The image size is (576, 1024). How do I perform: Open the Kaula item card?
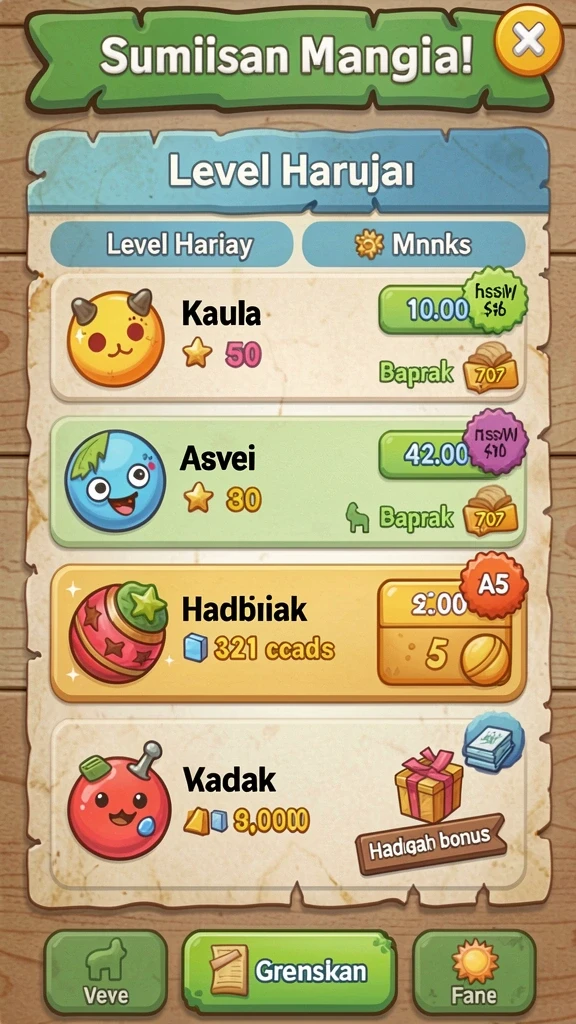pos(288,337)
